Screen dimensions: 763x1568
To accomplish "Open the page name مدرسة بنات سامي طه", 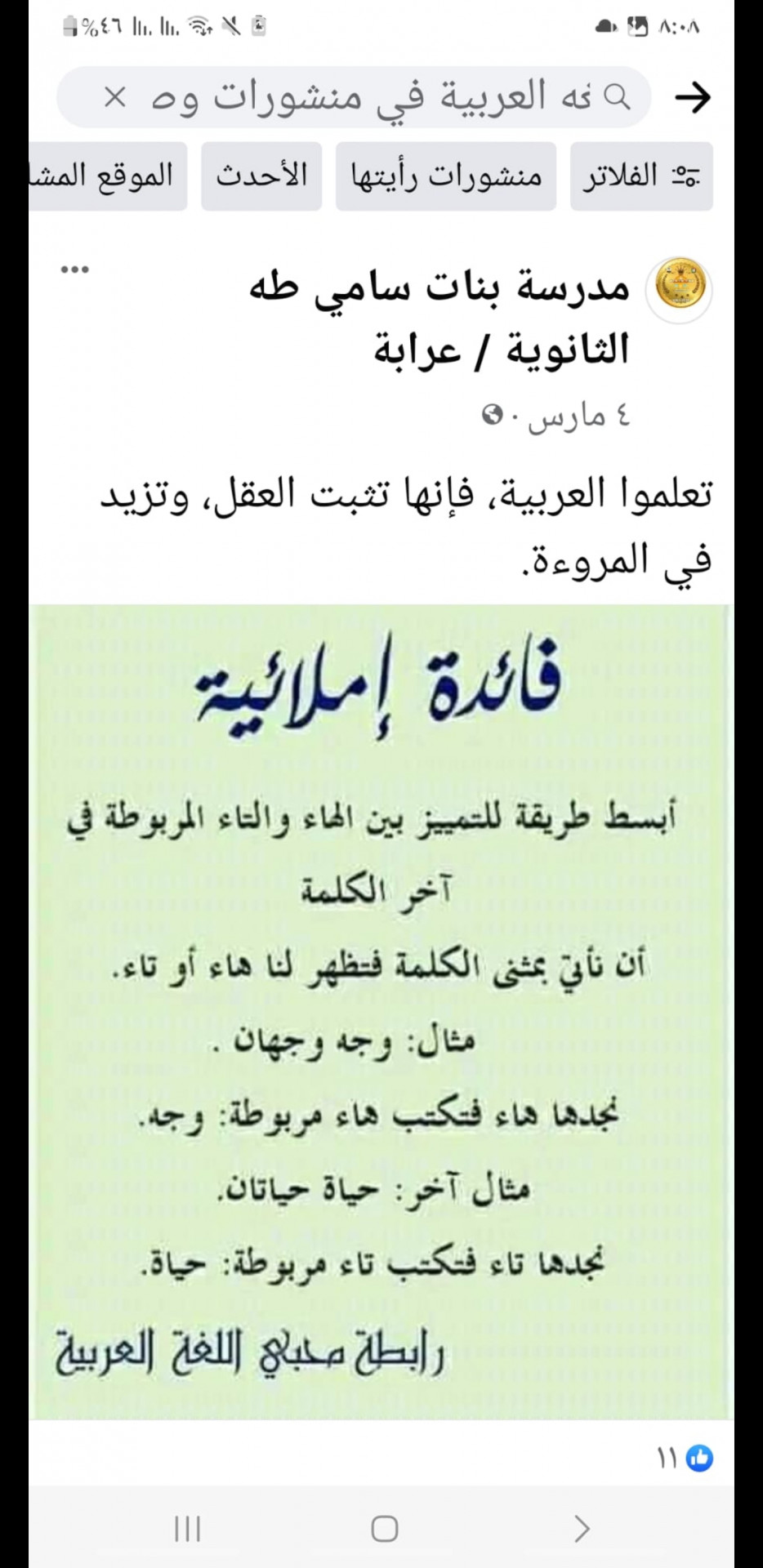I will [x=441, y=318].
